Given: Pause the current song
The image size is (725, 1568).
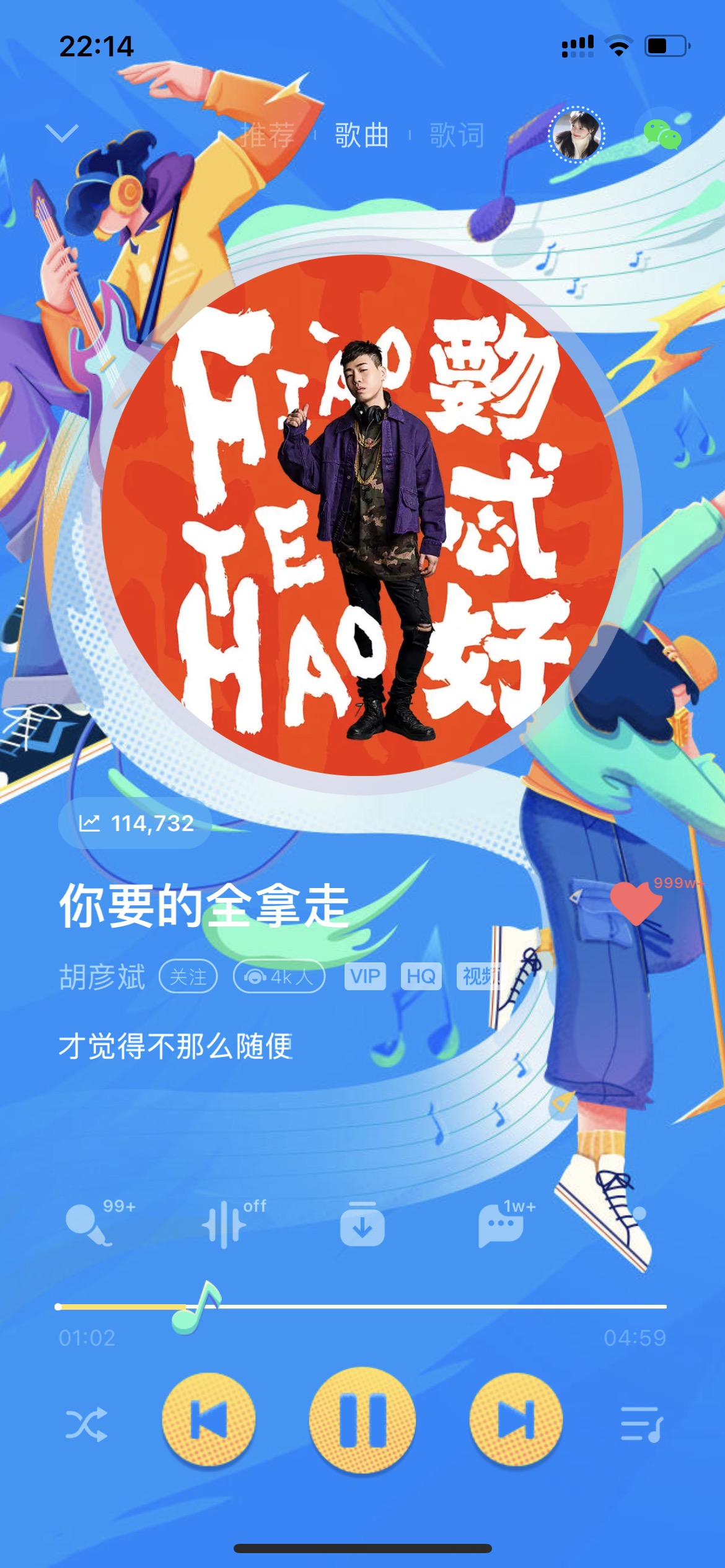Looking at the screenshot, I should tap(362, 1419).
